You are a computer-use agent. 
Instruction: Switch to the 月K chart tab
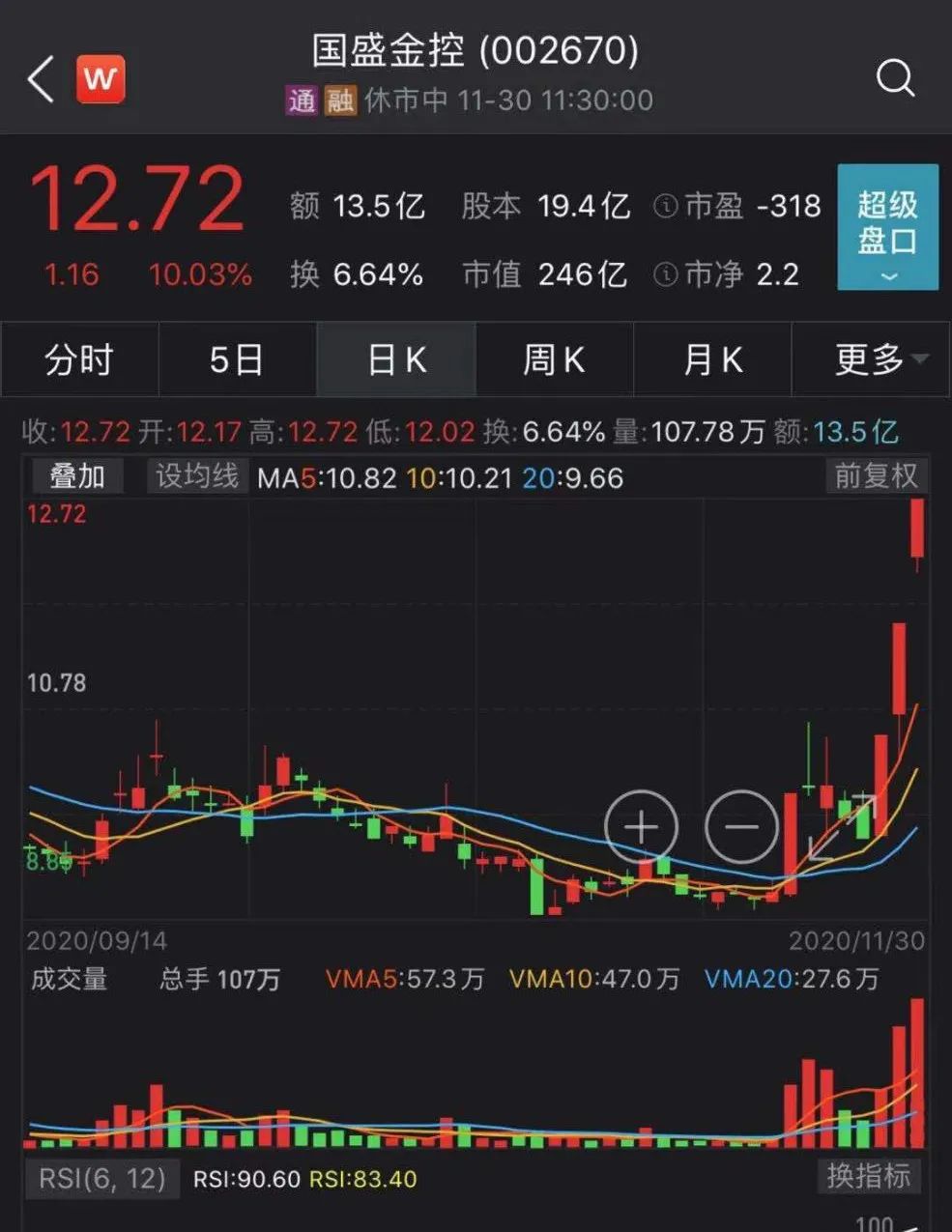(x=712, y=360)
